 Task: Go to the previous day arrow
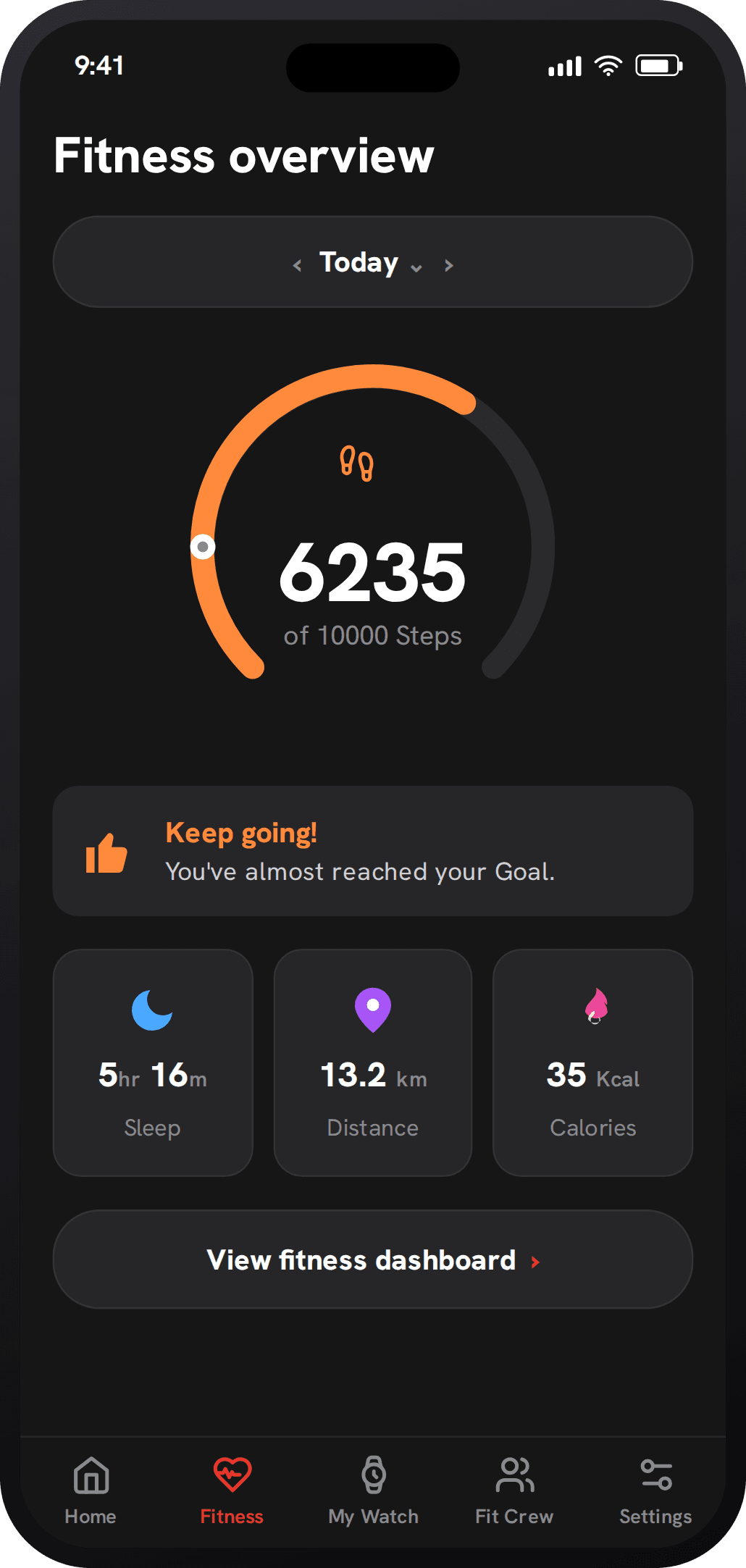(297, 266)
